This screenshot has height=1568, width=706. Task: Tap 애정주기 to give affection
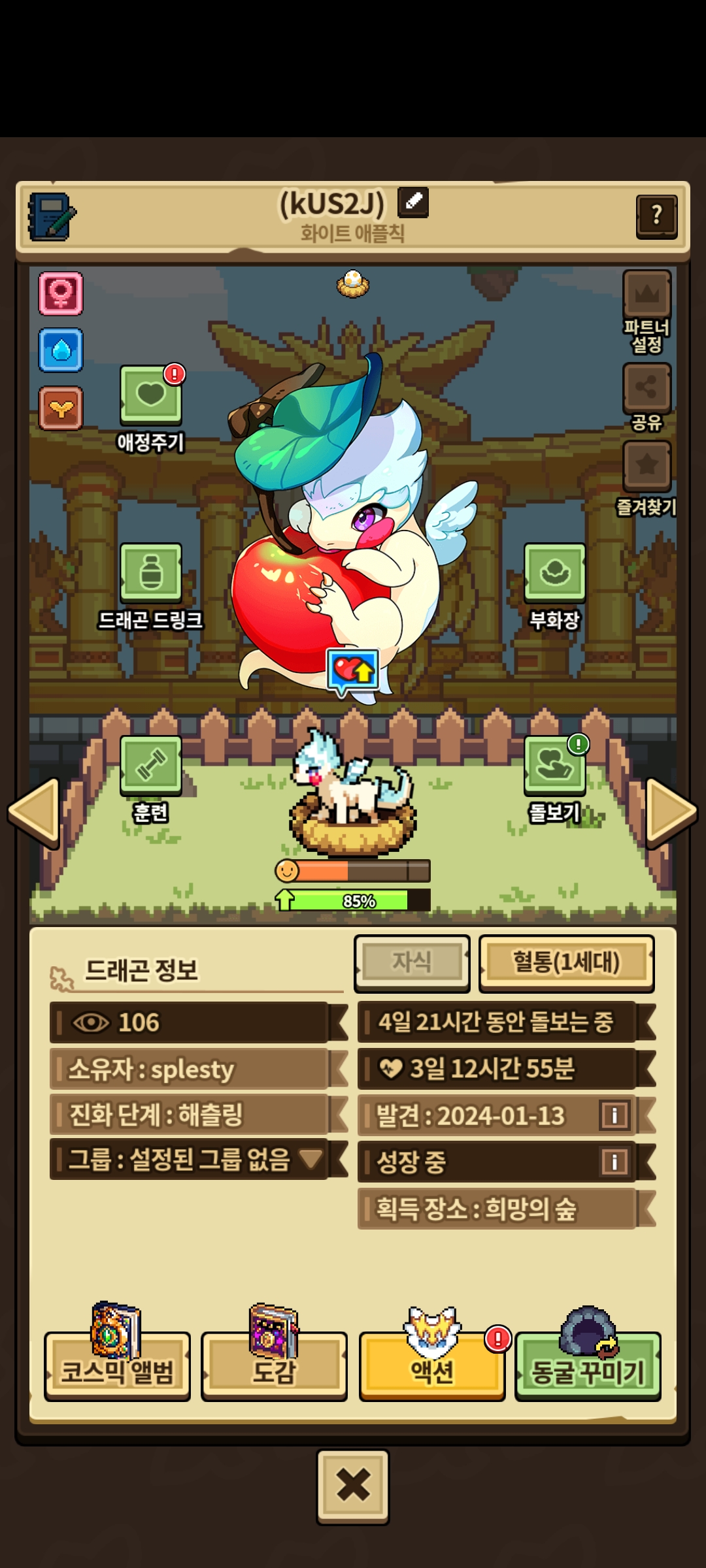(151, 397)
